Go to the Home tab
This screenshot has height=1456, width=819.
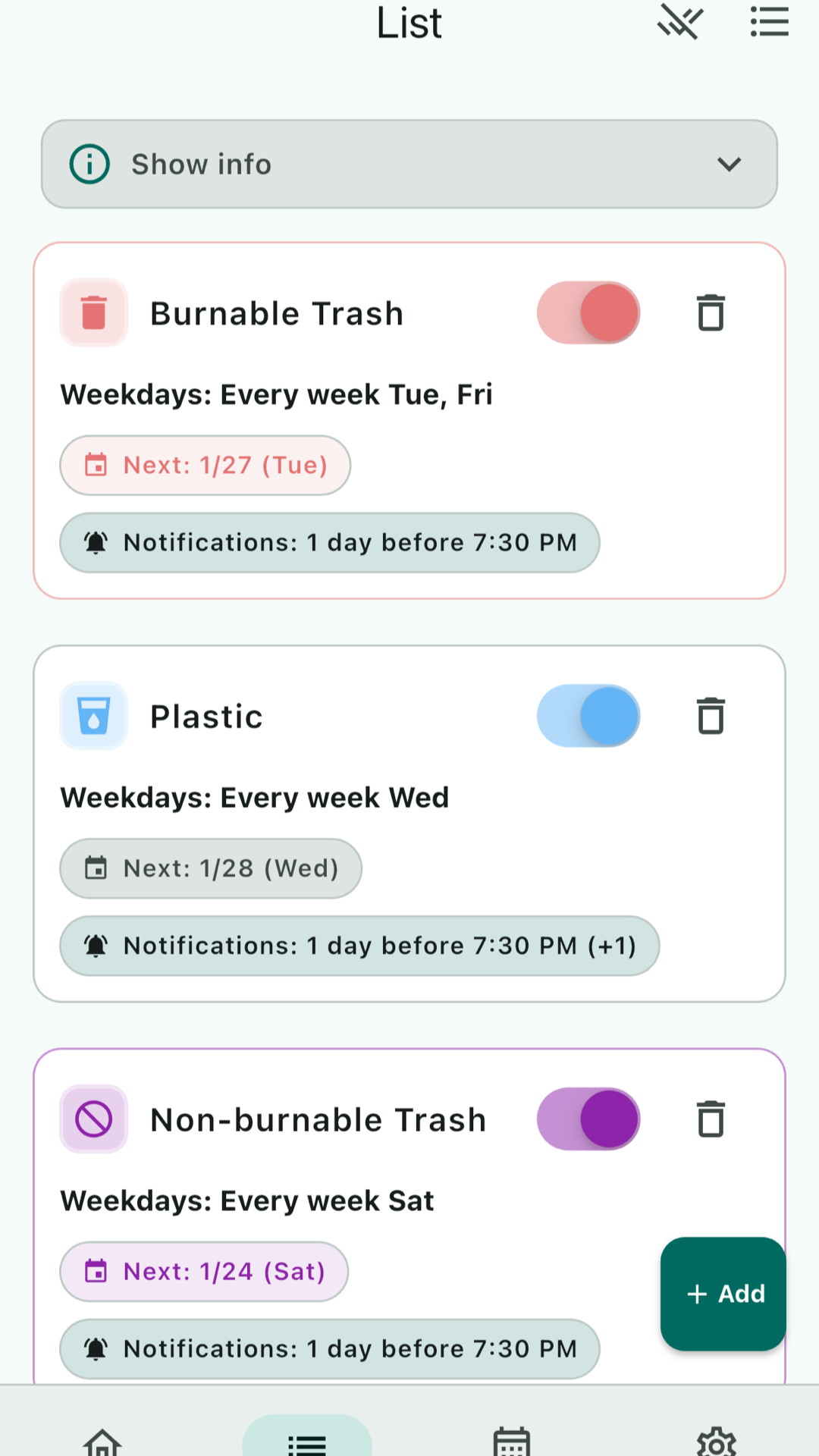pyautogui.click(x=102, y=1439)
